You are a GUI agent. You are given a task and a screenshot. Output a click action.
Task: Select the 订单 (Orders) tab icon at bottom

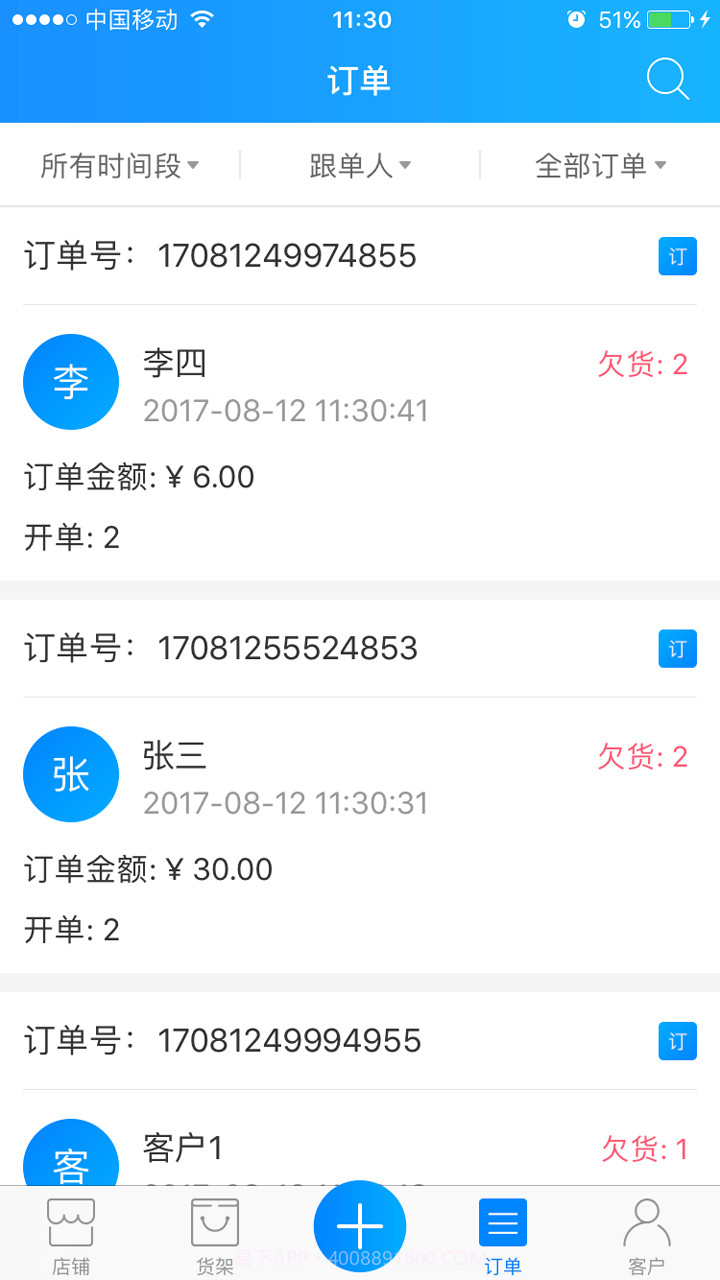tap(503, 1222)
